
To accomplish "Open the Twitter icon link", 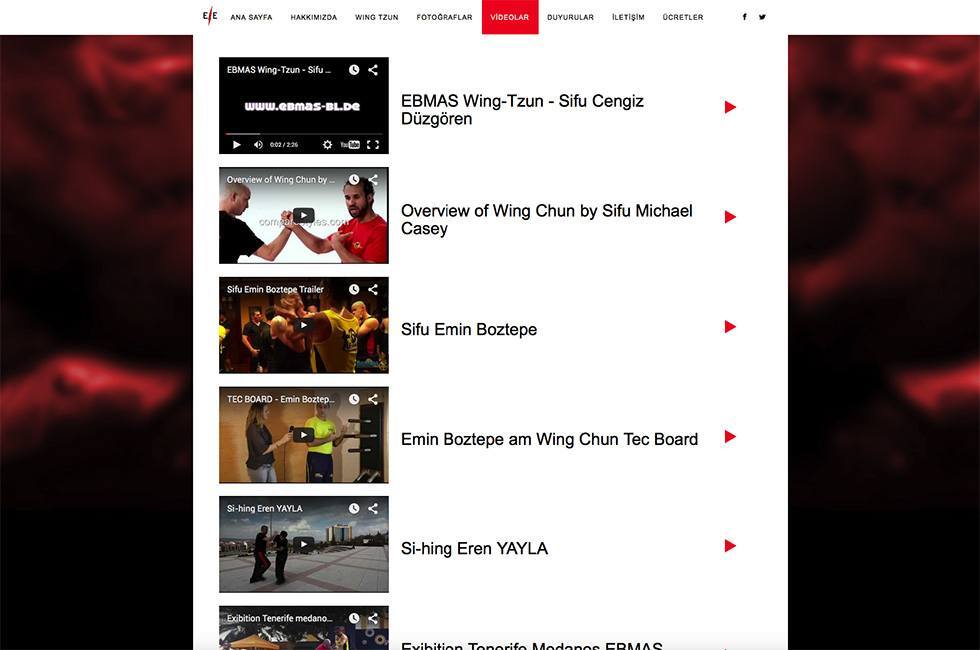I will tap(762, 17).
